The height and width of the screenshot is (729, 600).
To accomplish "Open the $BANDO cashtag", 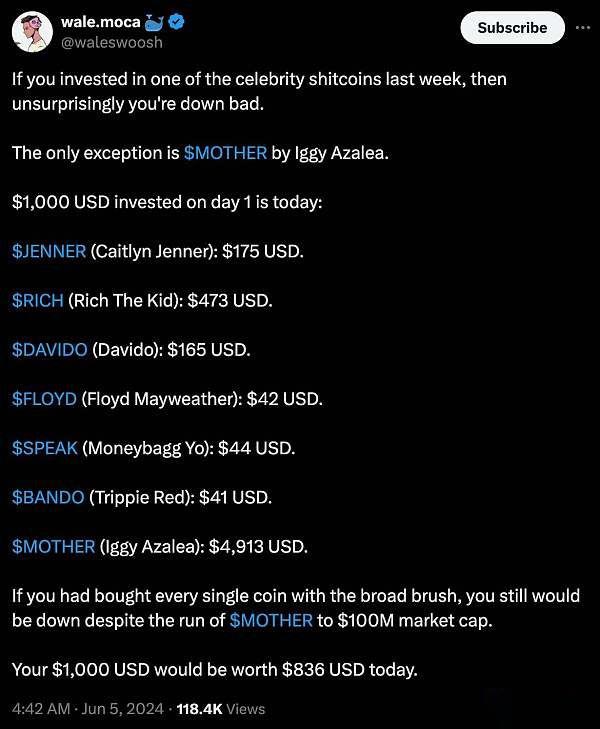I will click(48, 497).
